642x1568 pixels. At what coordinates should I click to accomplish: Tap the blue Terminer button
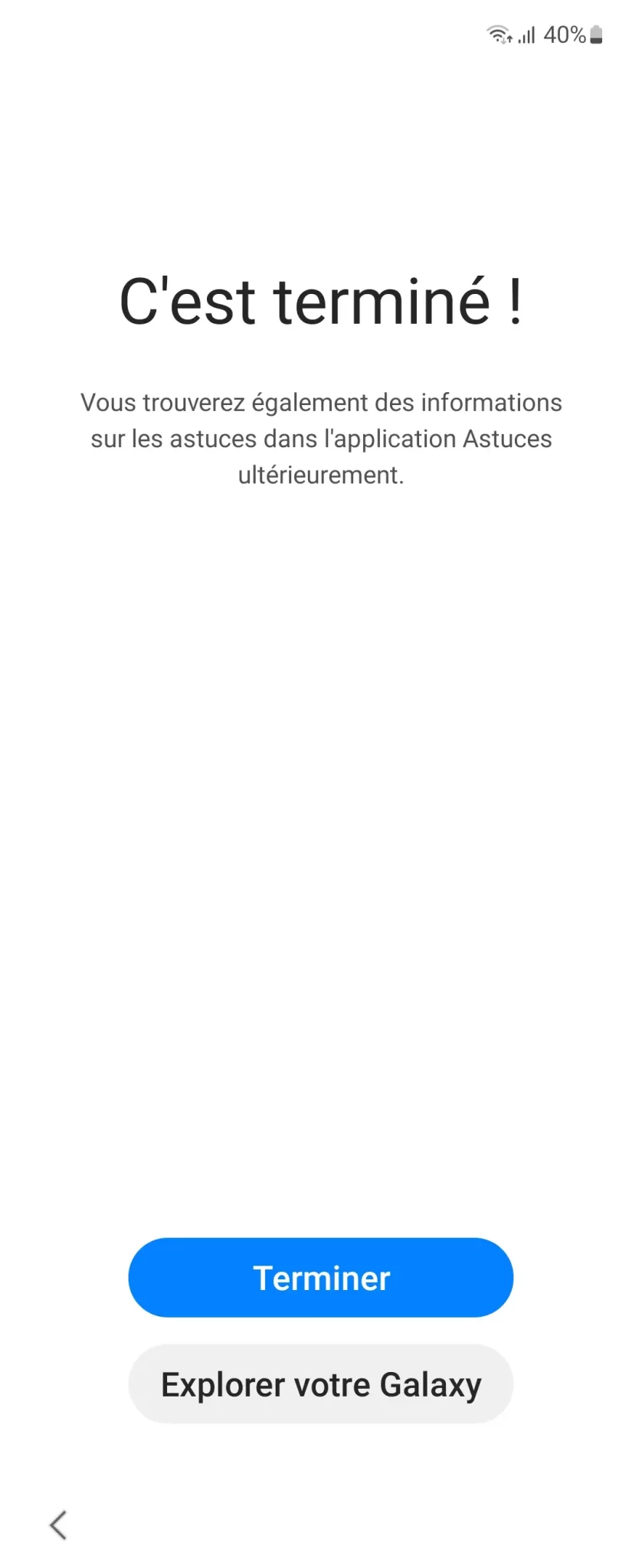pyautogui.click(x=320, y=1277)
